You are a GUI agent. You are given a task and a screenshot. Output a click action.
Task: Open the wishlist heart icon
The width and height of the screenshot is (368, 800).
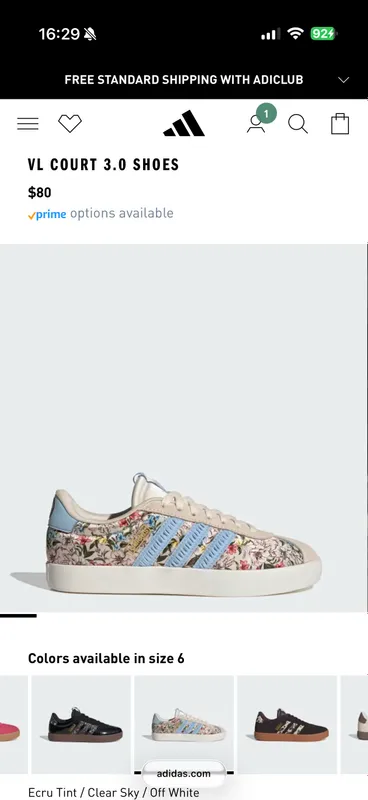(x=70, y=123)
